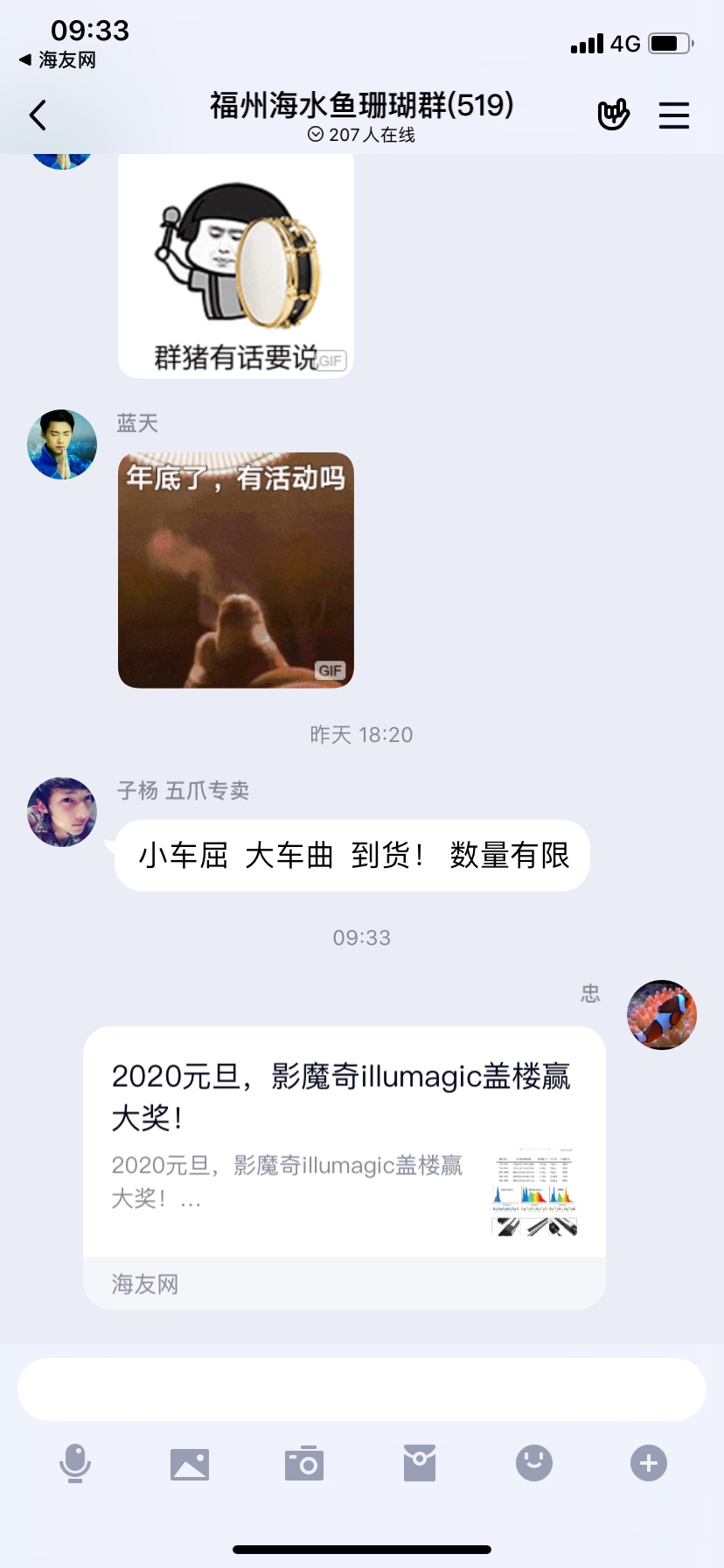Tap 忠's clownfish avatar
This screenshot has height=1568, width=724.
point(662,1015)
